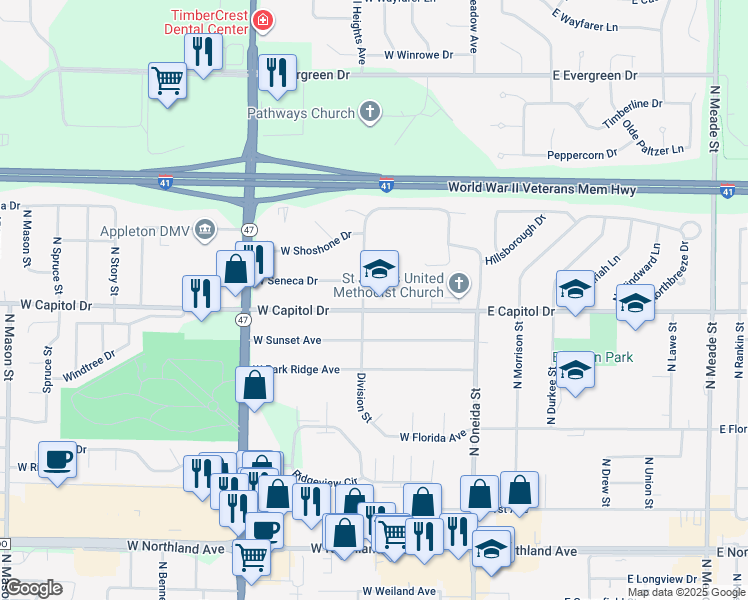
Task: Select the shopping cart marker near Evergreen Dr
Action: click(x=167, y=84)
